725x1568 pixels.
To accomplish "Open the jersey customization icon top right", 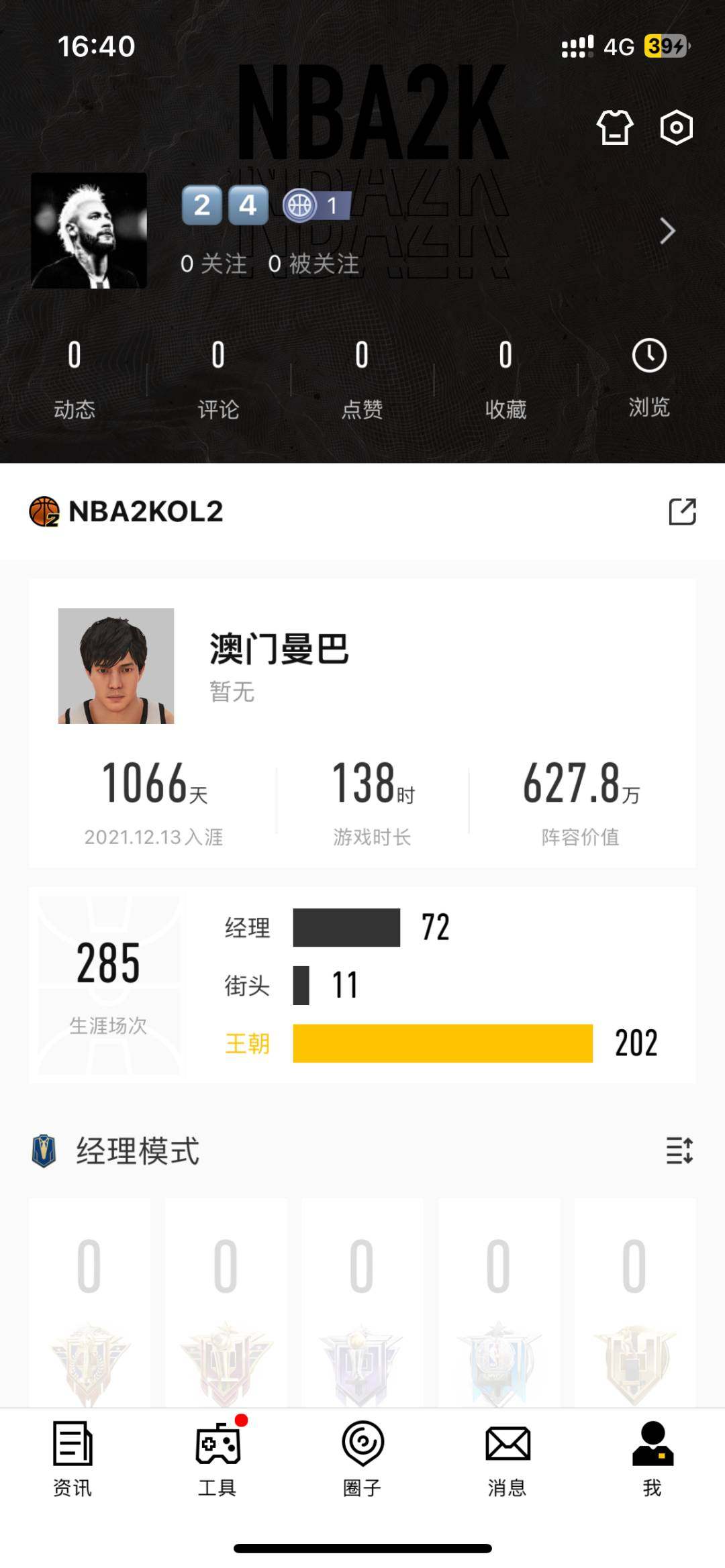I will coord(613,127).
